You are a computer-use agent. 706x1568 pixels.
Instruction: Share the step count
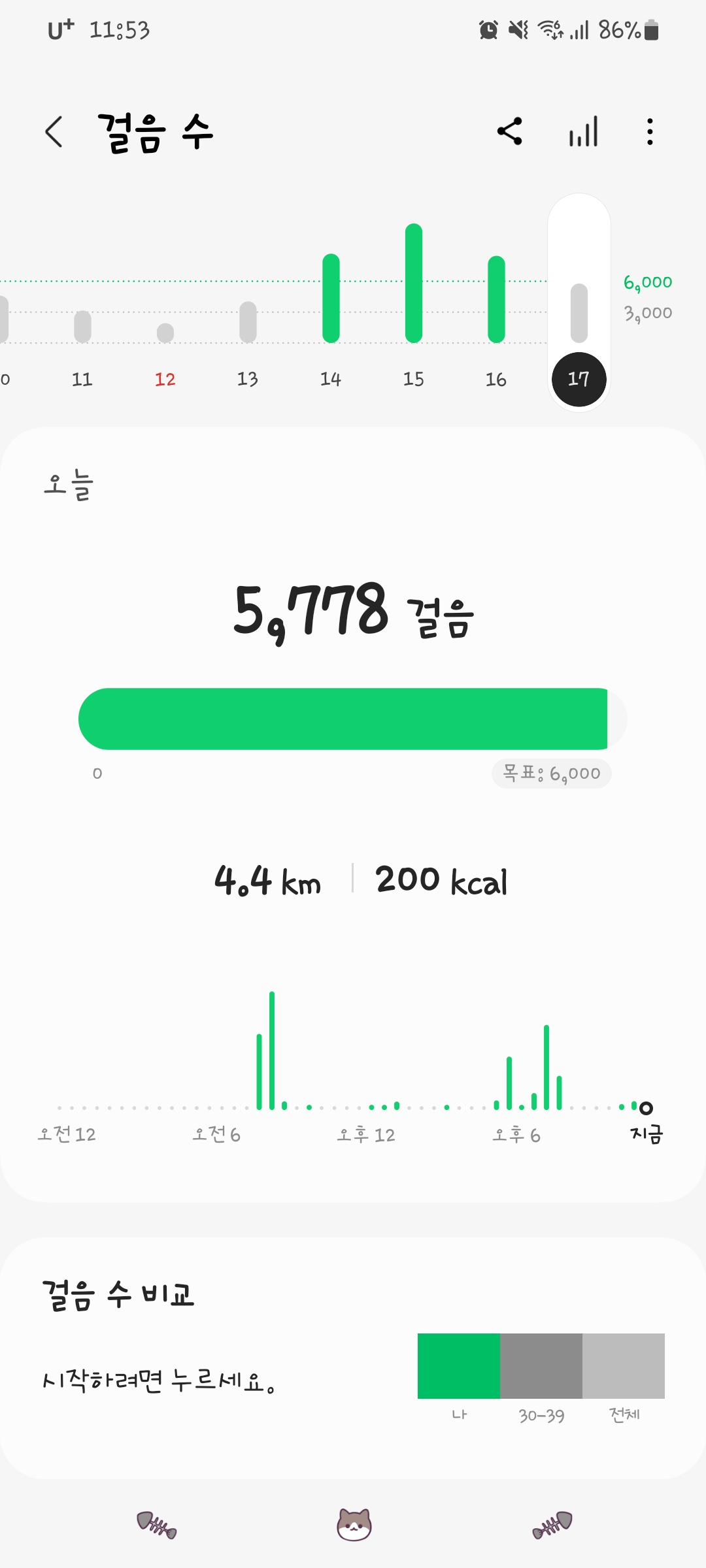[x=510, y=131]
